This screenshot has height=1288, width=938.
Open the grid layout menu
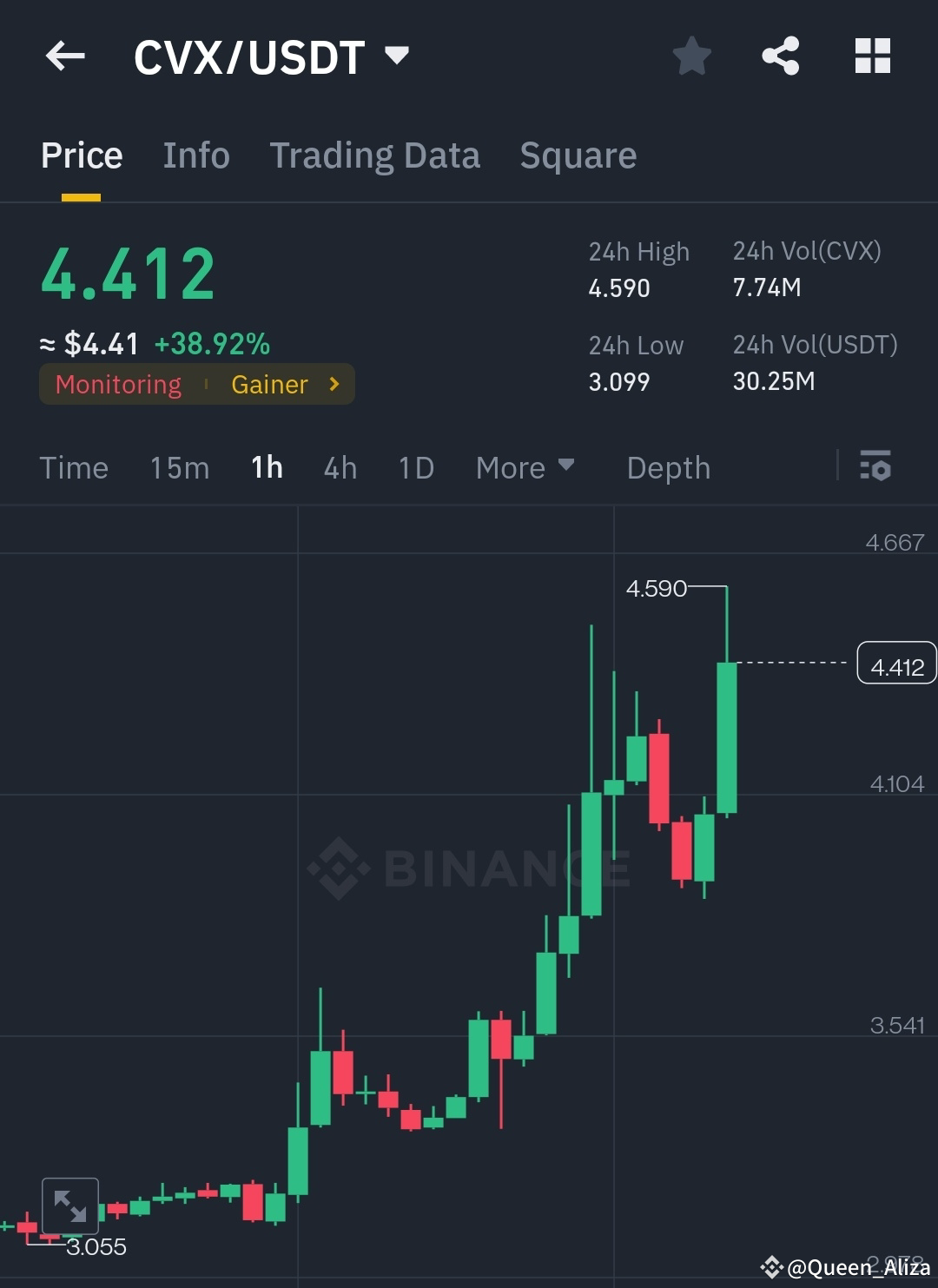tap(871, 56)
